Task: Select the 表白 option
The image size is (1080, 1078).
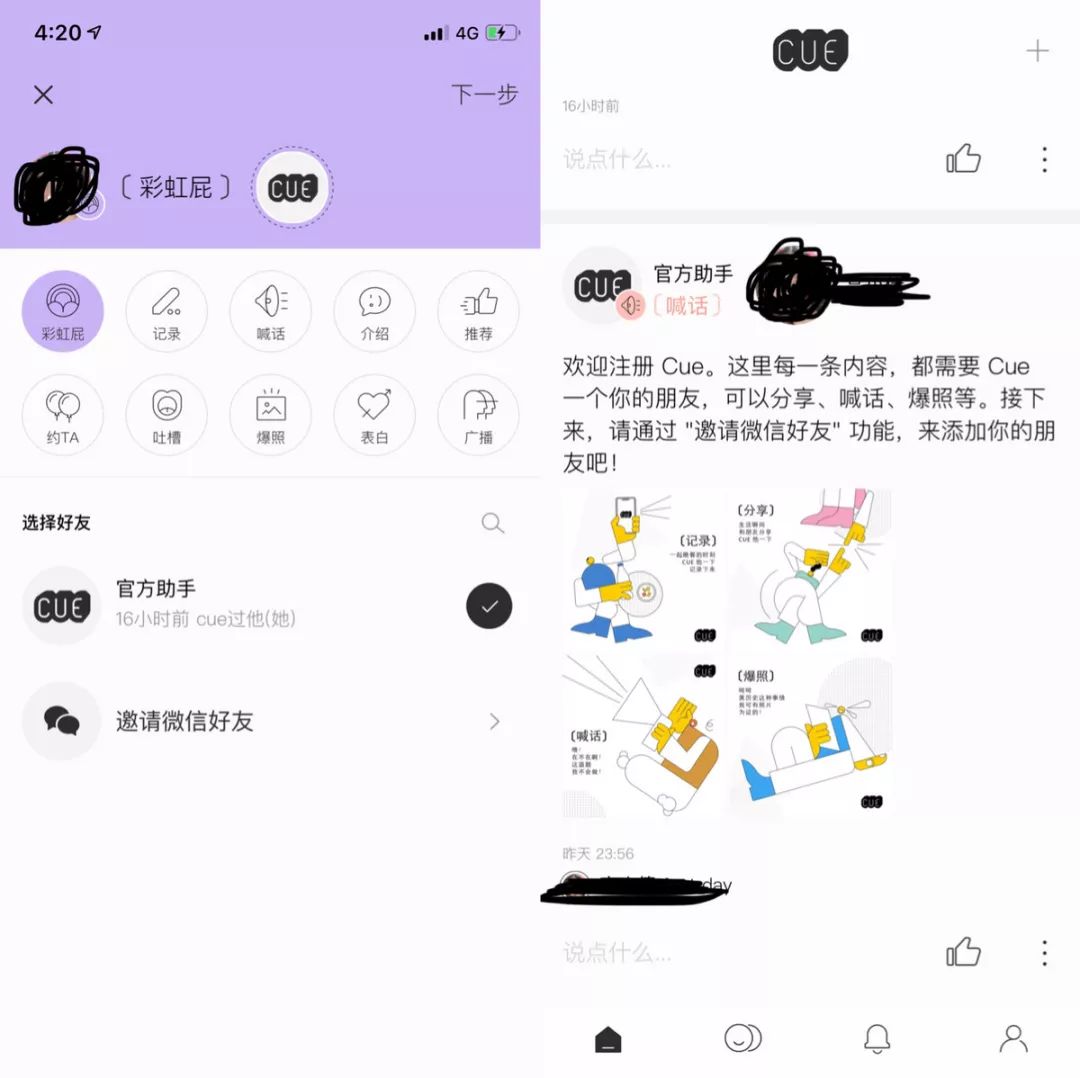Action: click(374, 415)
